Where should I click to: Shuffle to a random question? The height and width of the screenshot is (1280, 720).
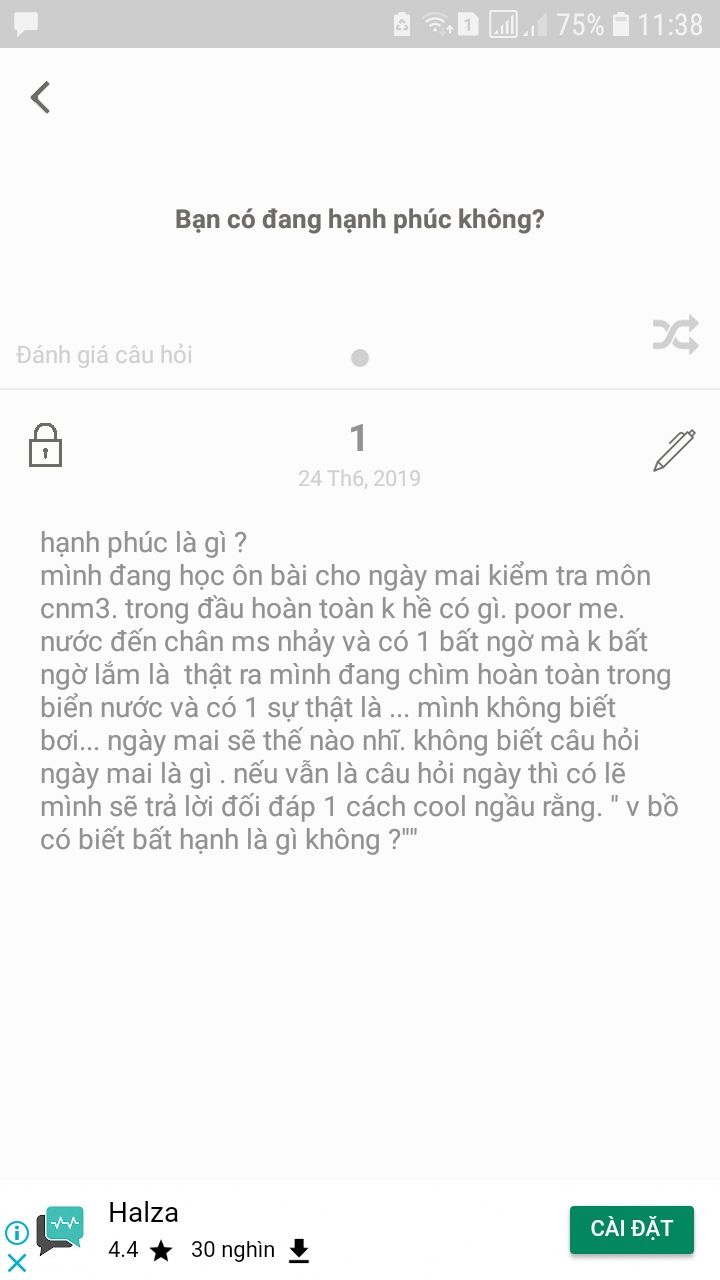pyautogui.click(x=675, y=335)
